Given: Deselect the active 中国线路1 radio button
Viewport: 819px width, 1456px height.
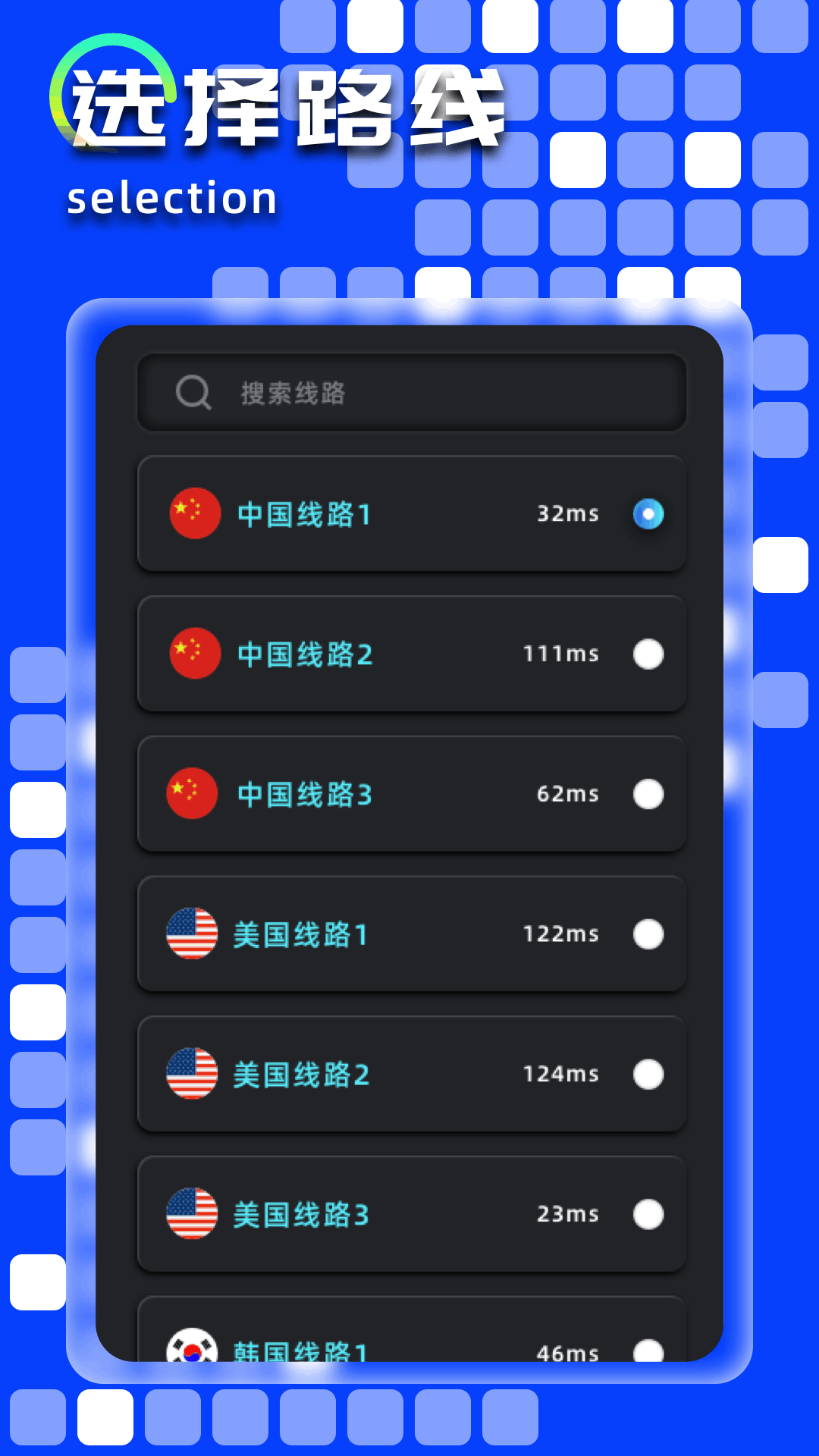Looking at the screenshot, I should [x=648, y=513].
